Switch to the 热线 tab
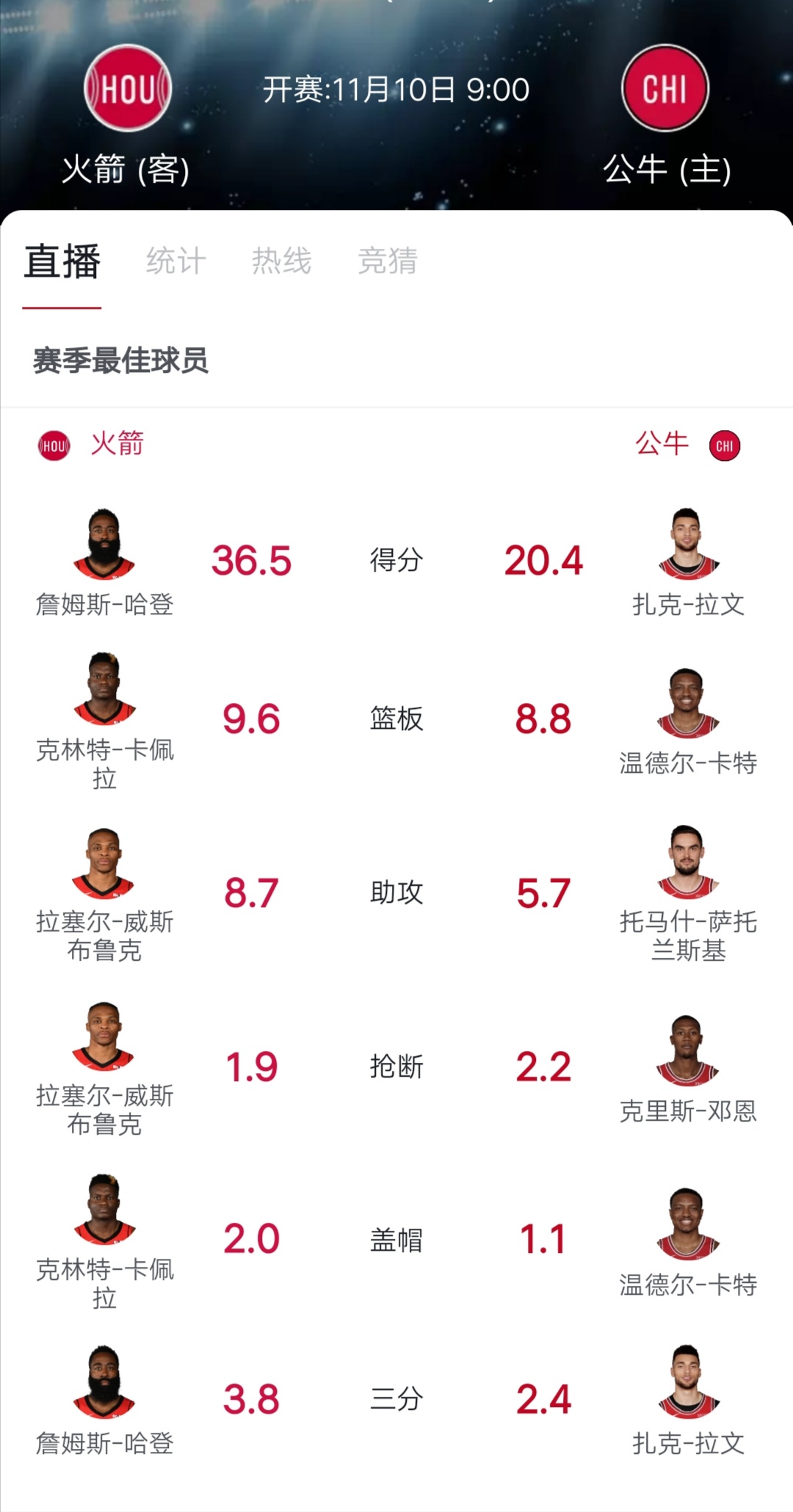793x1512 pixels. click(281, 261)
